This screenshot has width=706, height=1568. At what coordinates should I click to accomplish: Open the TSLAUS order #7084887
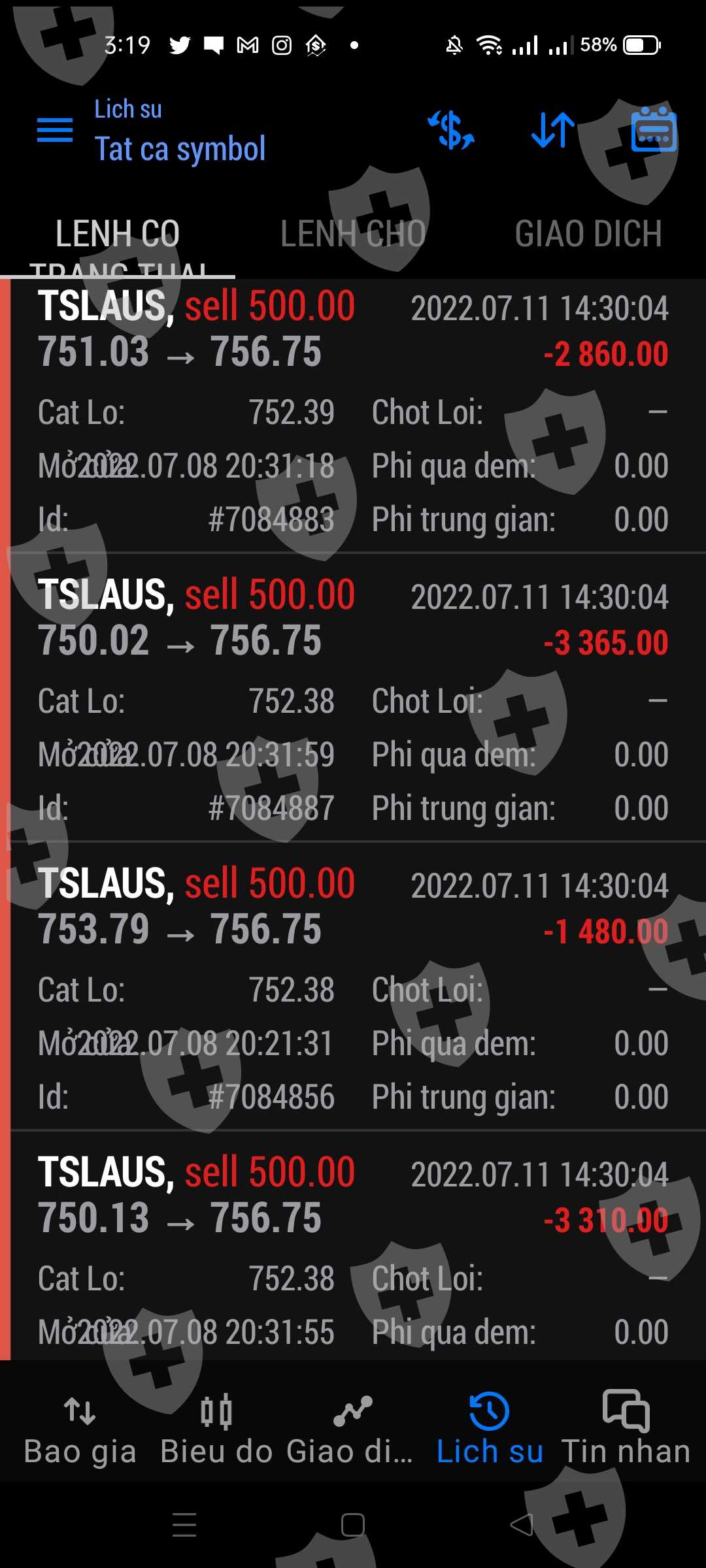pyautogui.click(x=353, y=702)
